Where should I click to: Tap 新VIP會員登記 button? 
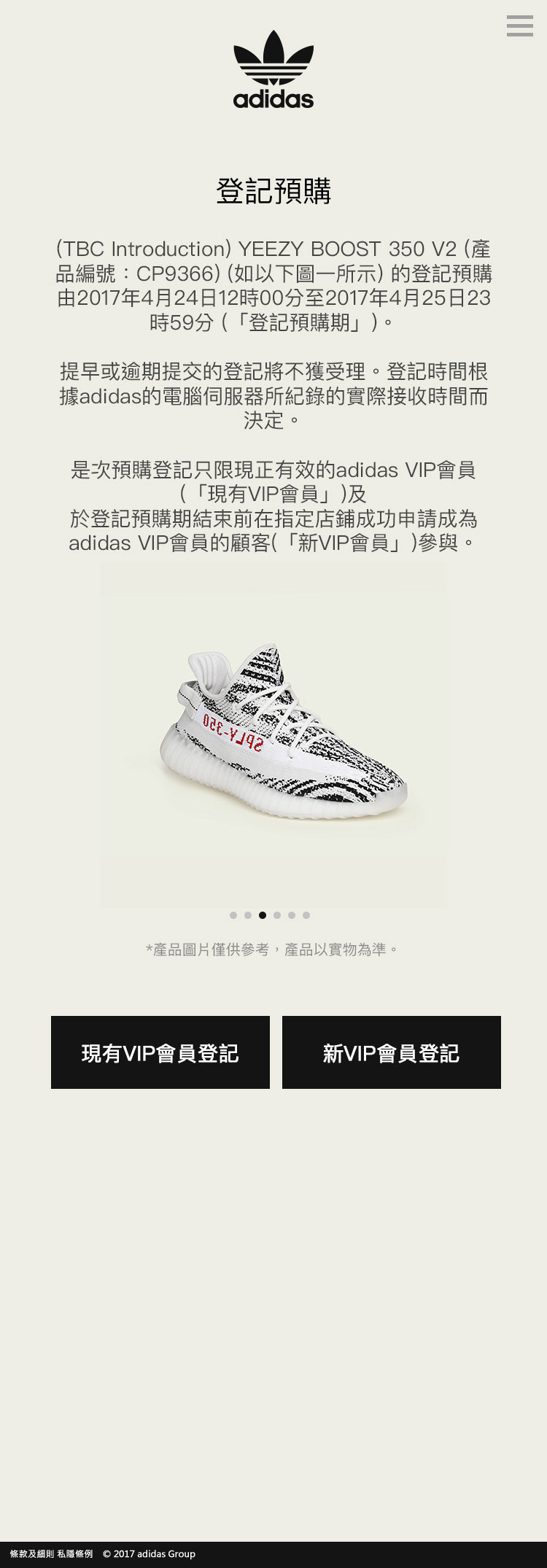click(x=391, y=1052)
